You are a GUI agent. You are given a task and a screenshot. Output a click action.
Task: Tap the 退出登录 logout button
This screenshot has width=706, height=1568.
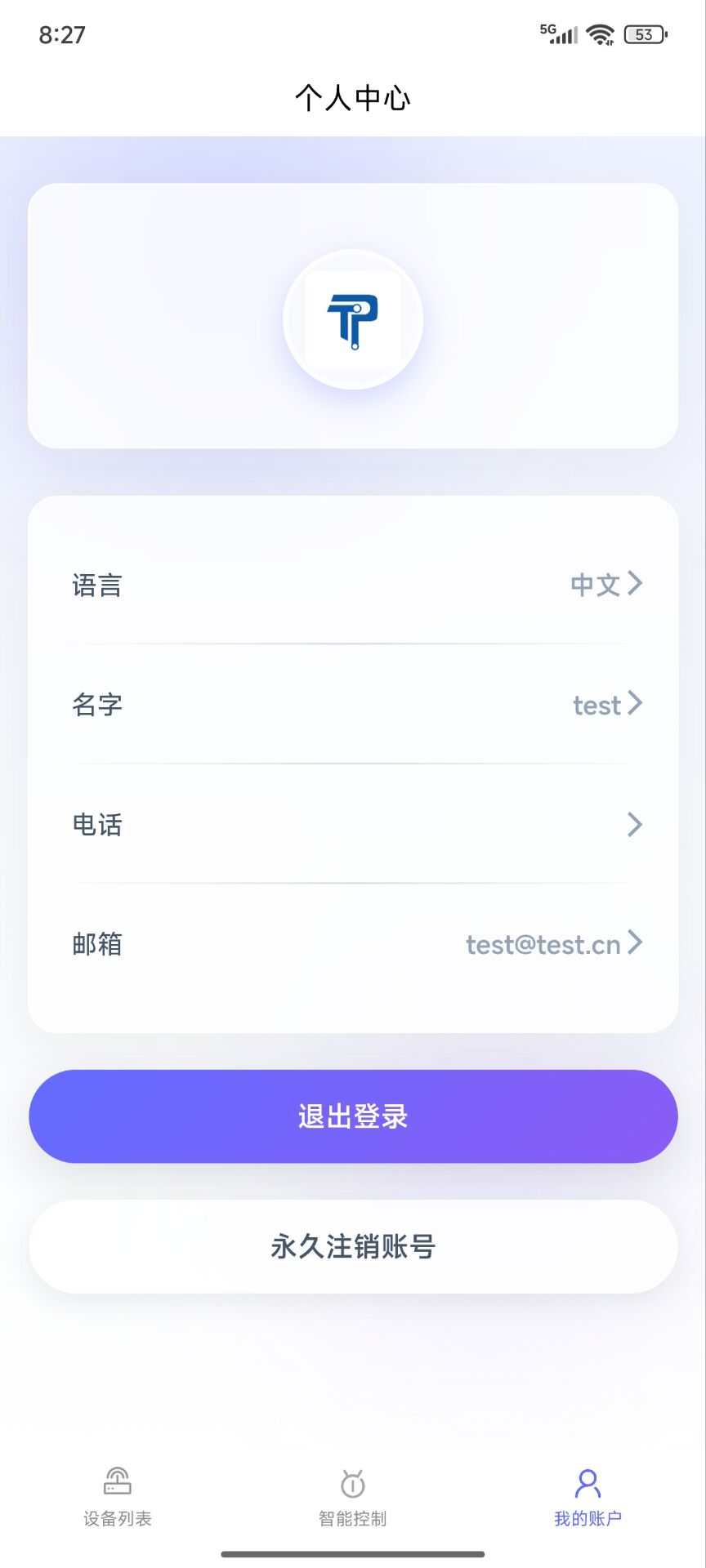coord(353,1116)
